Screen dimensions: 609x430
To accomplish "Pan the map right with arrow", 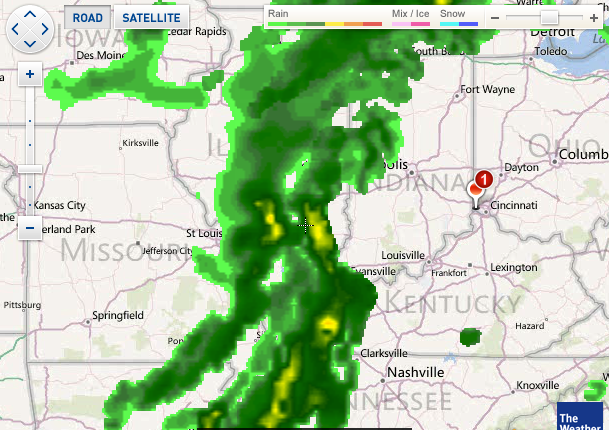I will pos(44,30).
